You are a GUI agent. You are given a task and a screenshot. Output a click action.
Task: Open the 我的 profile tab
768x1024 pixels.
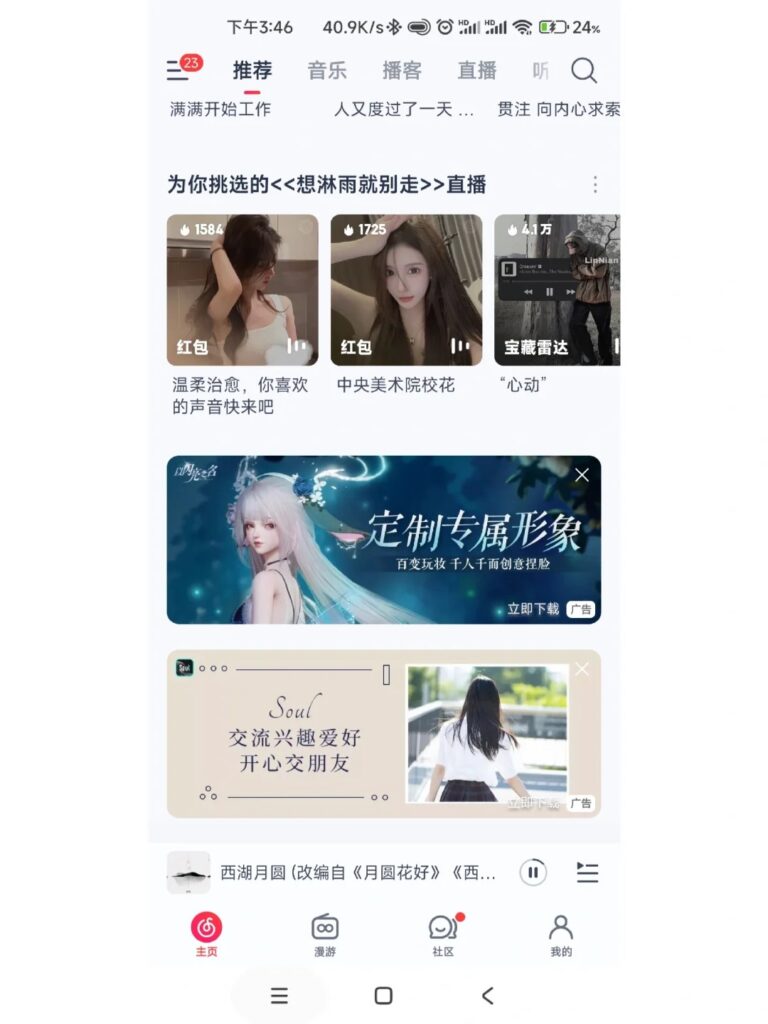(x=561, y=935)
